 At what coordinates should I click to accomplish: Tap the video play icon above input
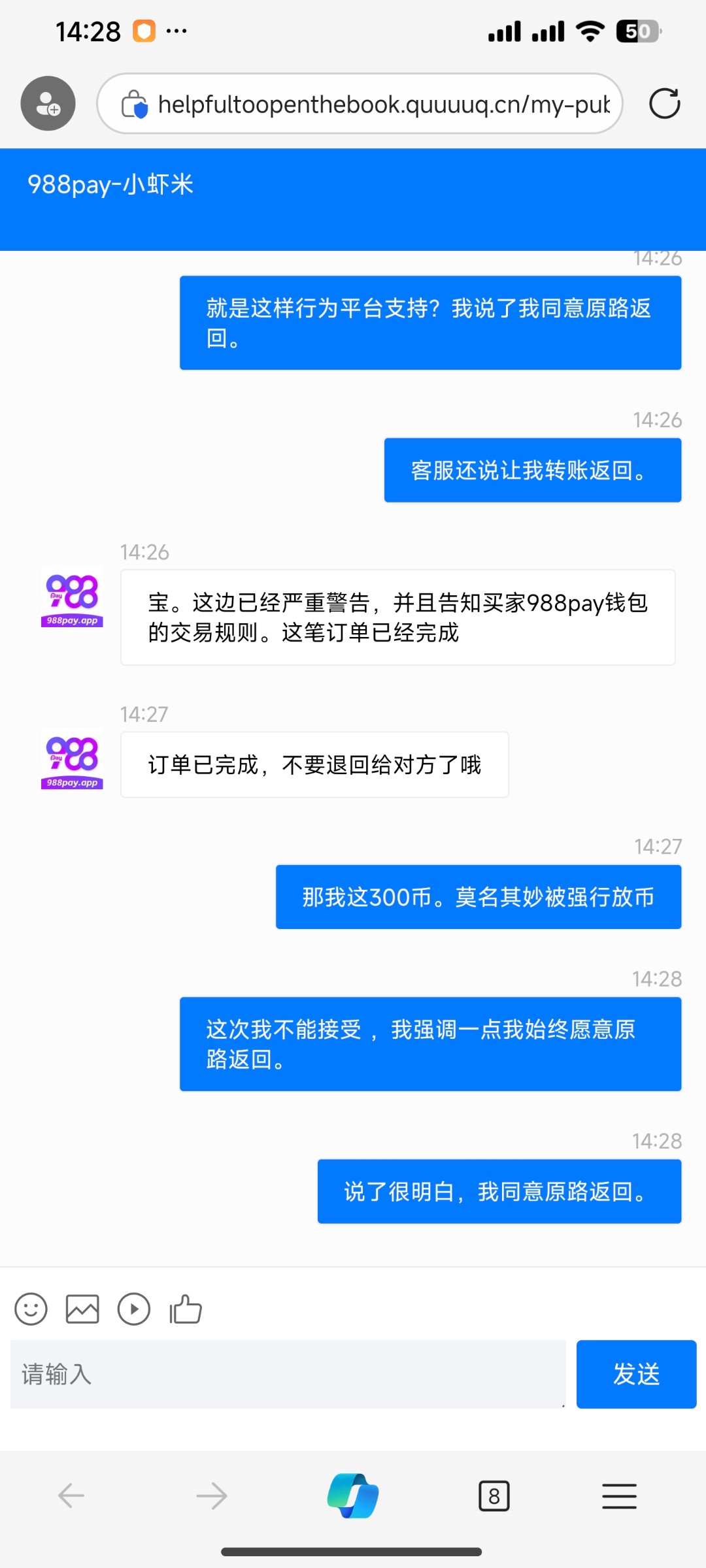(x=134, y=1309)
